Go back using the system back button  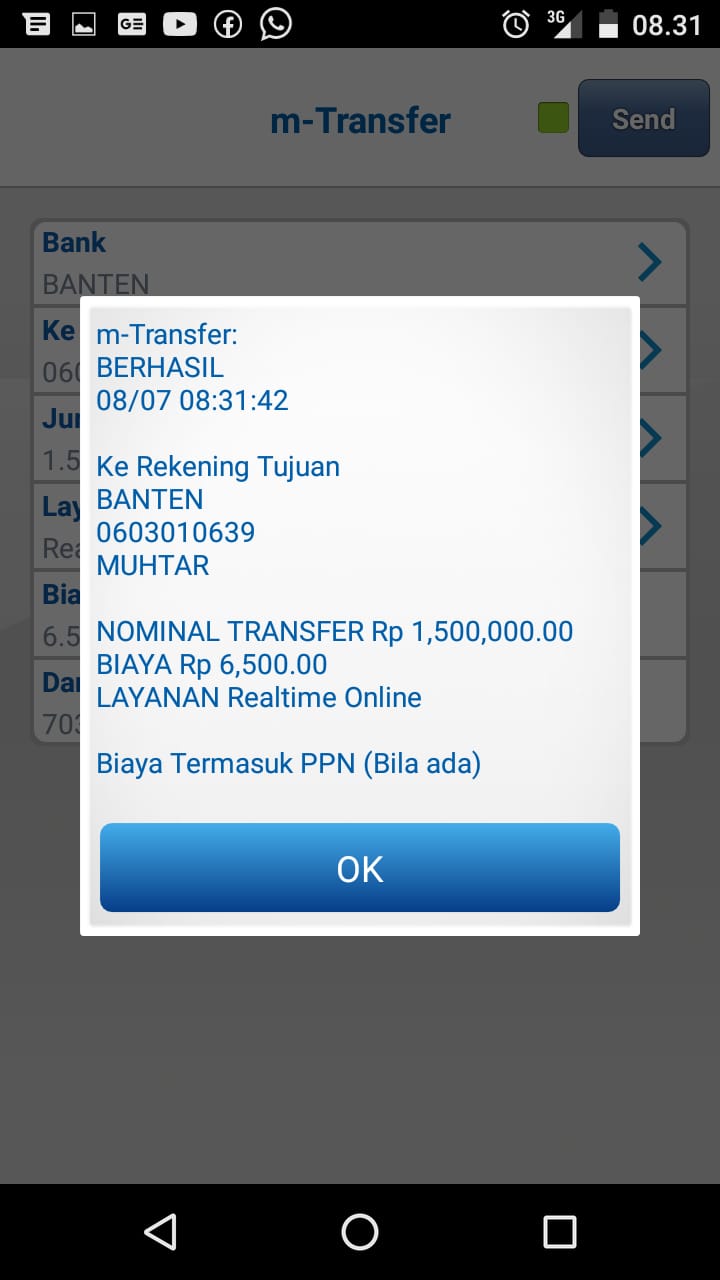[x=160, y=1231]
